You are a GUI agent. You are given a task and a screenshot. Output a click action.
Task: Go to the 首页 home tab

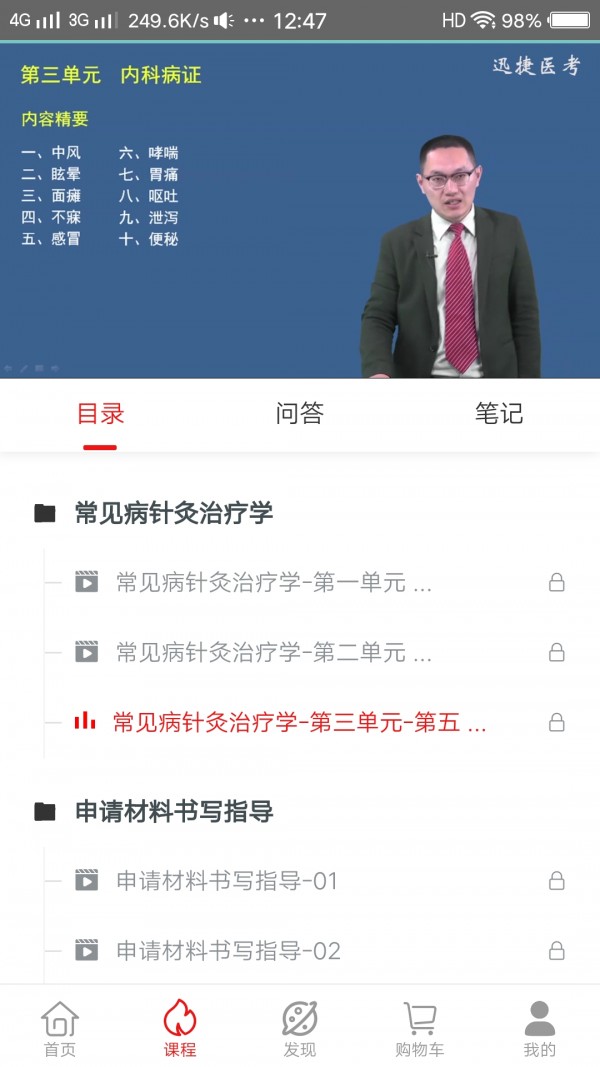pyautogui.click(x=60, y=1029)
